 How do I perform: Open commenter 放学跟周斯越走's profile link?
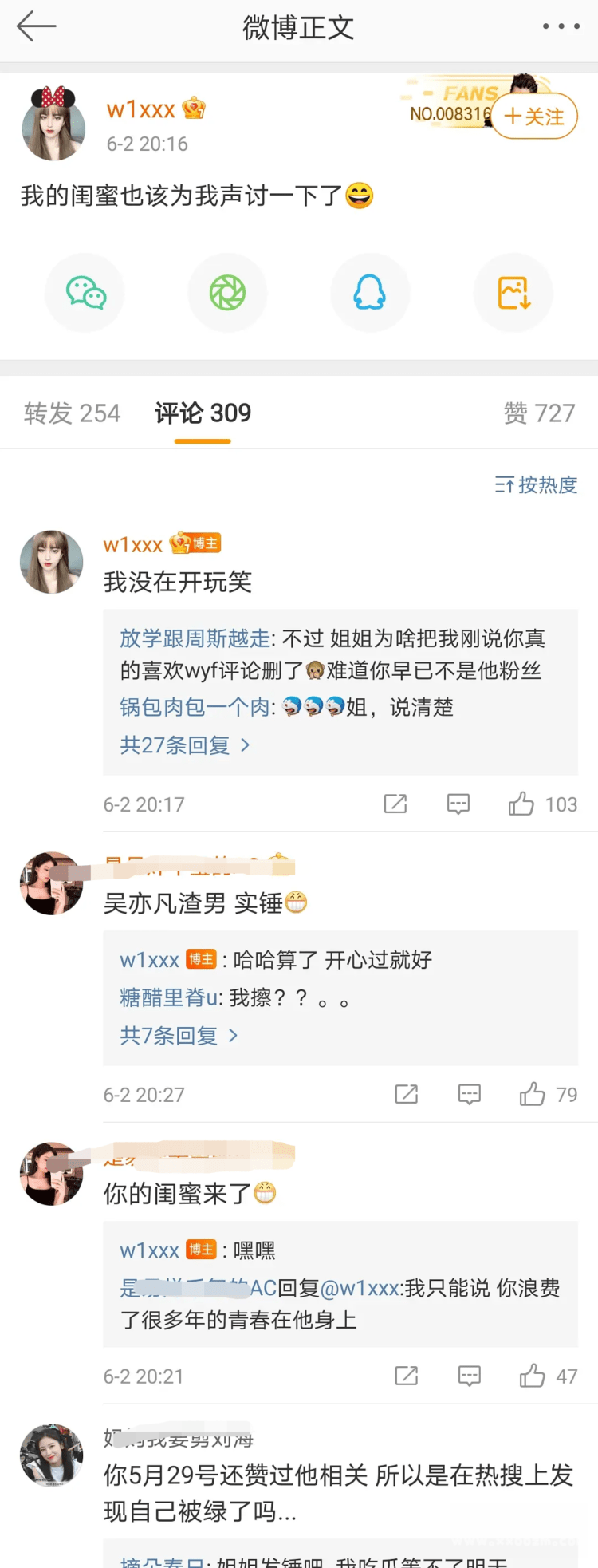(x=195, y=638)
